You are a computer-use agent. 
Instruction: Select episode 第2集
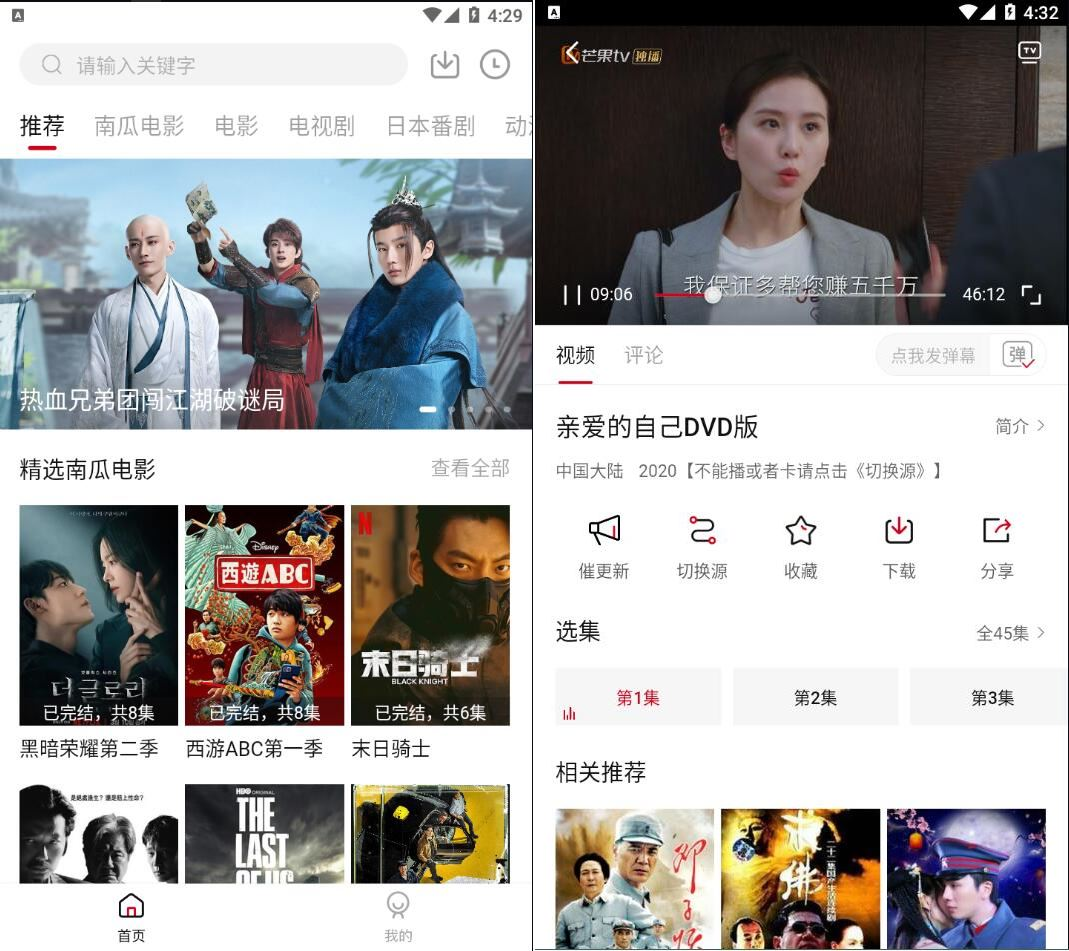(815, 698)
